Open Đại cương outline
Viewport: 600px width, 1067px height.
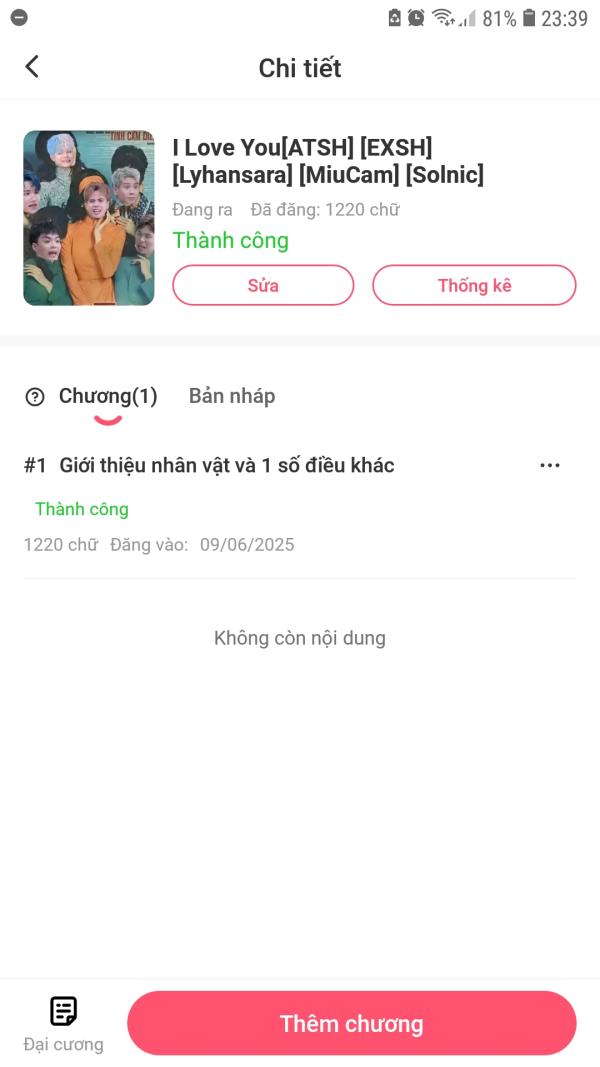(x=63, y=1023)
